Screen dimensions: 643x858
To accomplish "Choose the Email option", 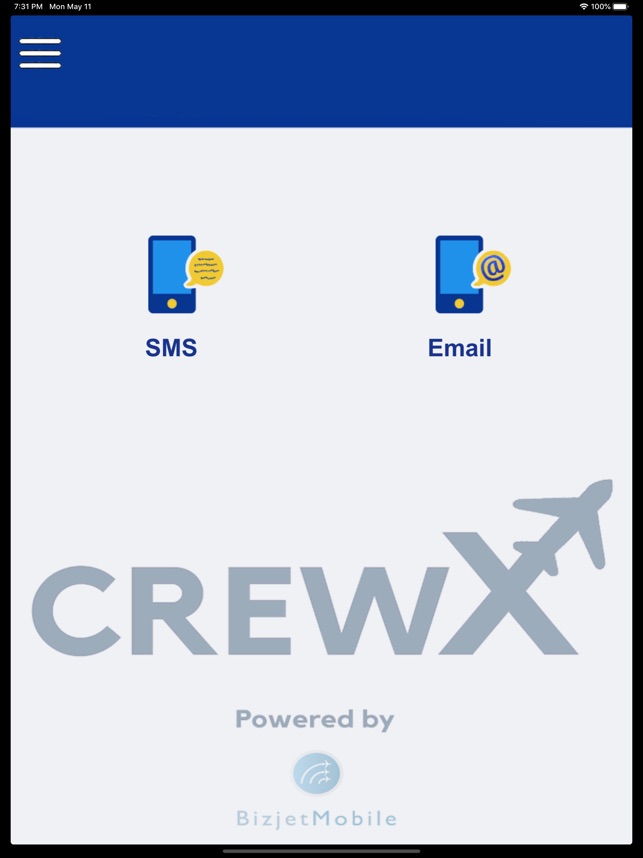I will (x=460, y=296).
